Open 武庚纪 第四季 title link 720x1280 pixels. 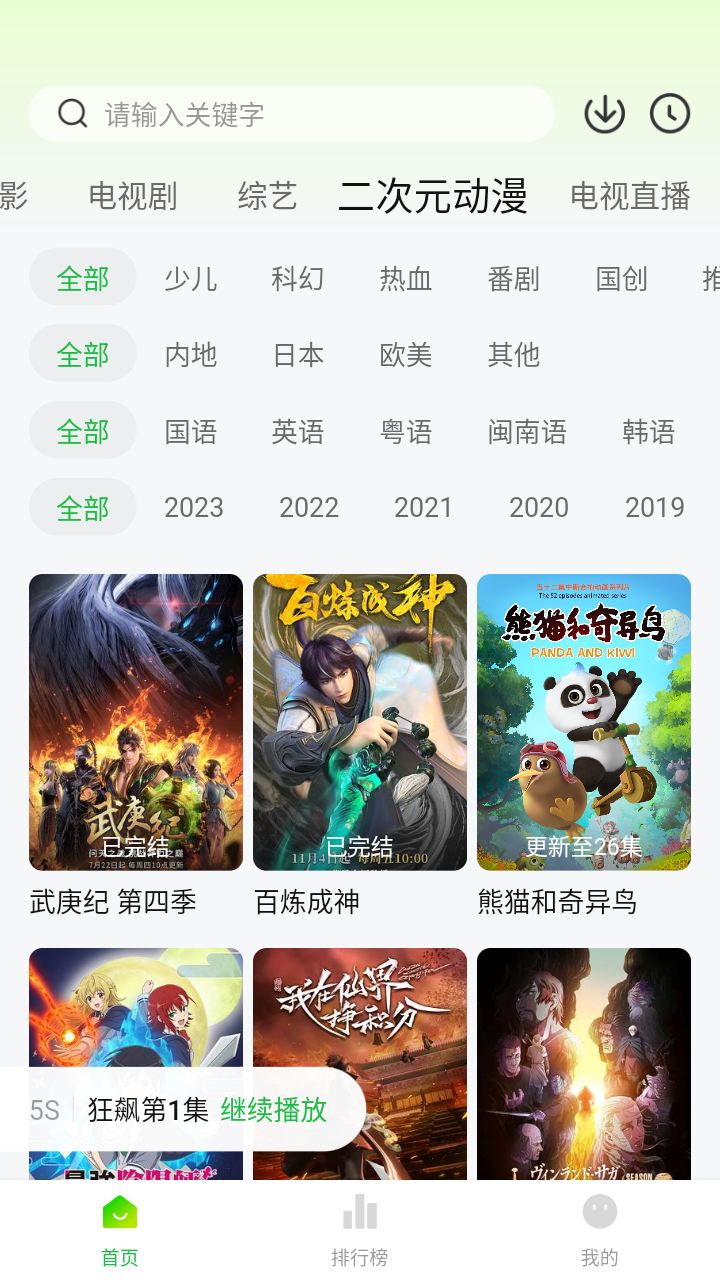pyautogui.click(x=113, y=902)
